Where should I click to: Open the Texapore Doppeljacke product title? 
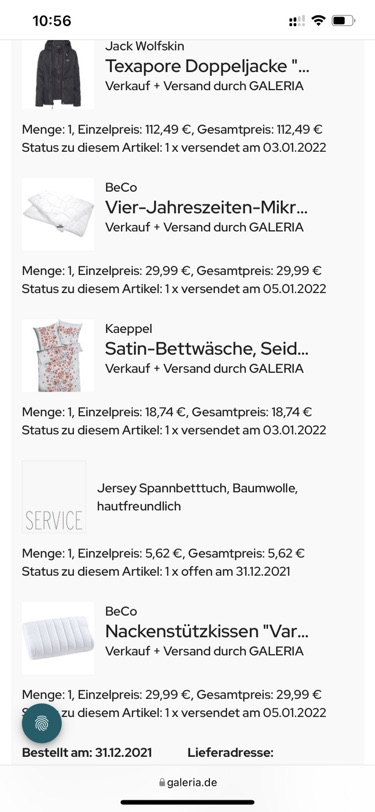207,66
